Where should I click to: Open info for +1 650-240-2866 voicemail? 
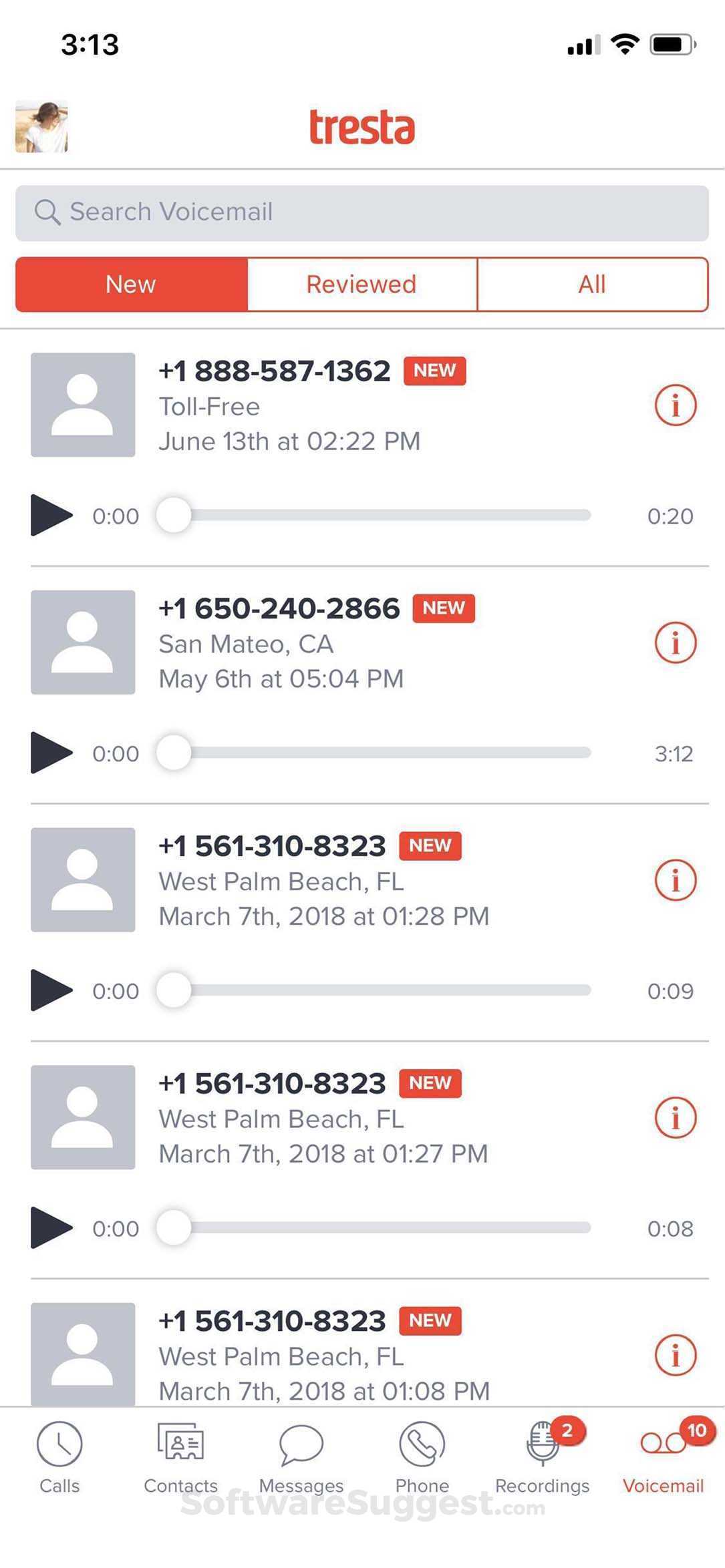(x=675, y=642)
